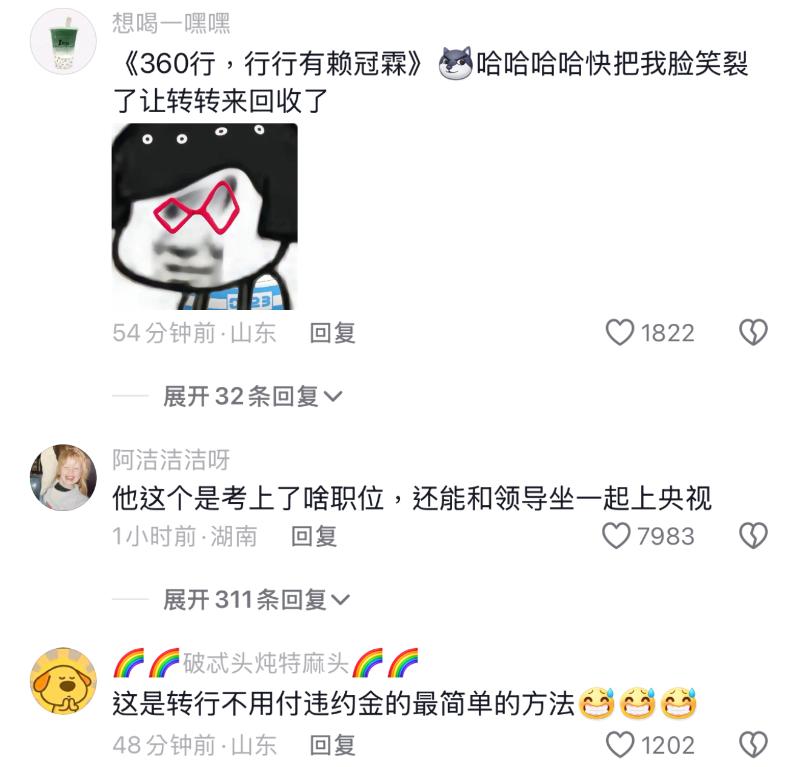Viewport: 800px width, 767px height.
Task: Dislike the comment by 破忒头炖特麻头
Action: (752, 744)
